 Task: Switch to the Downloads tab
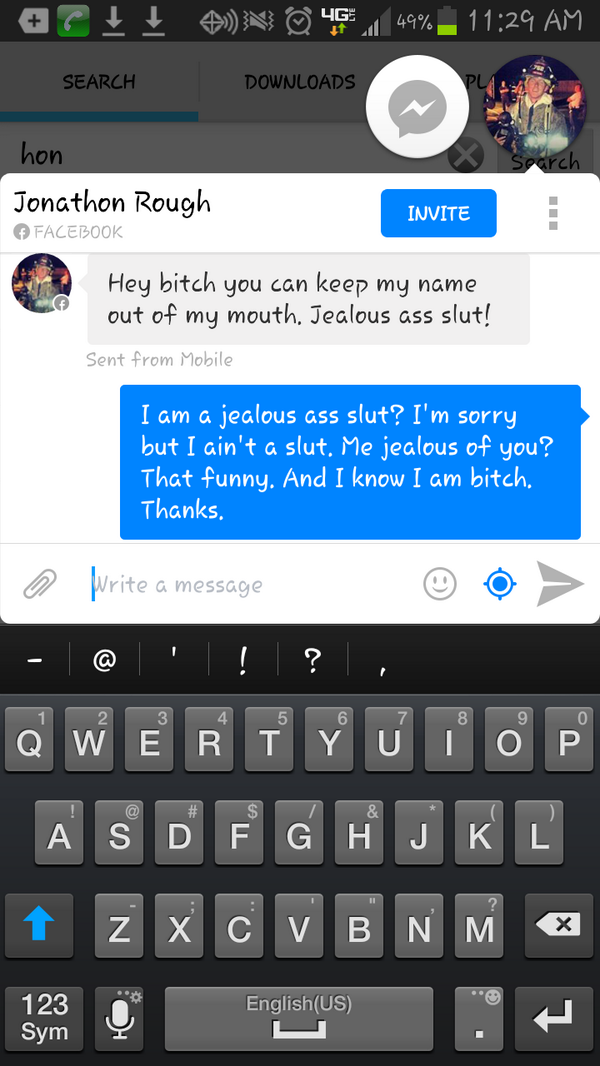(299, 82)
